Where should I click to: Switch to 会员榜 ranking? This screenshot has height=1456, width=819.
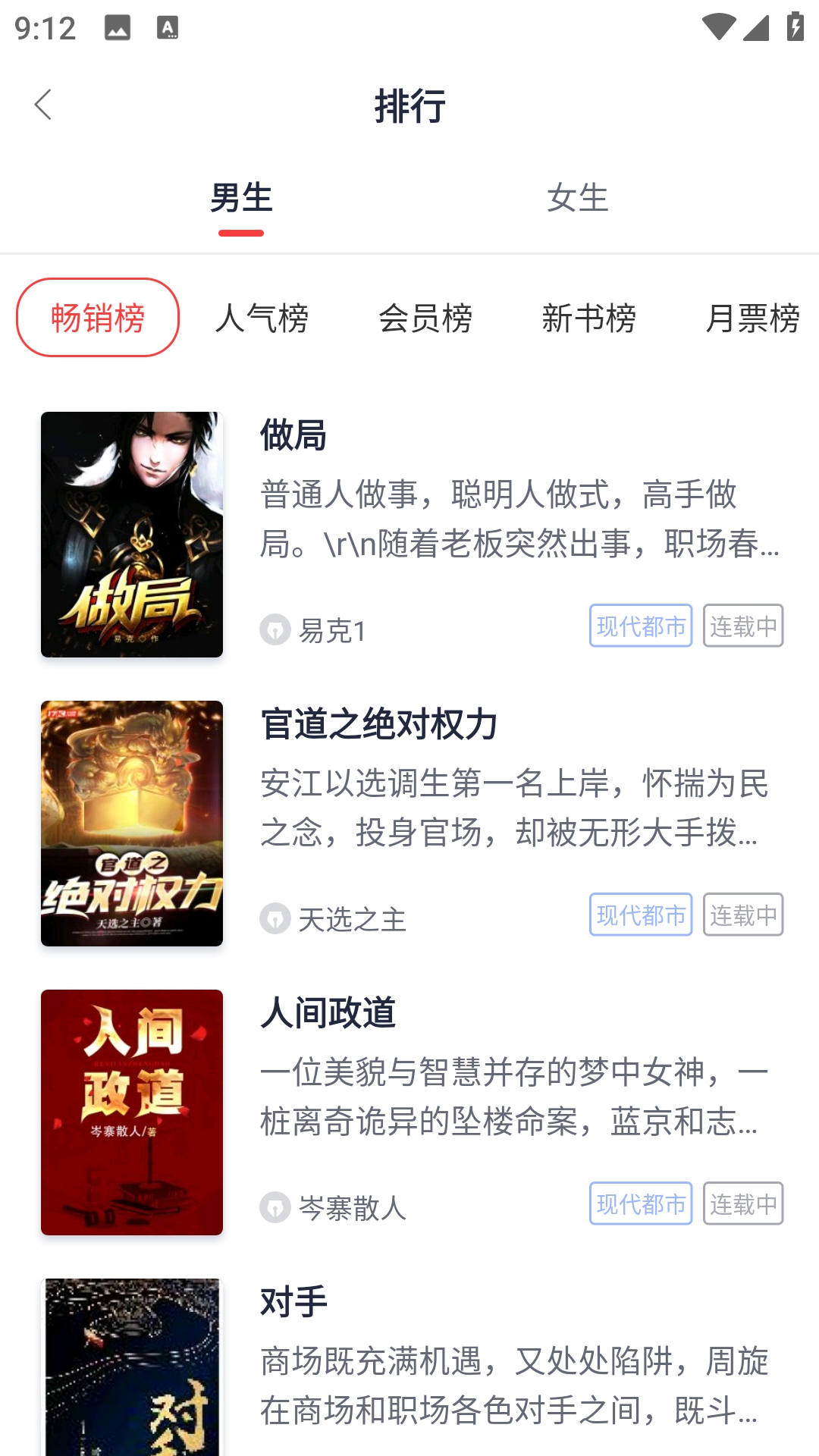pyautogui.click(x=425, y=318)
